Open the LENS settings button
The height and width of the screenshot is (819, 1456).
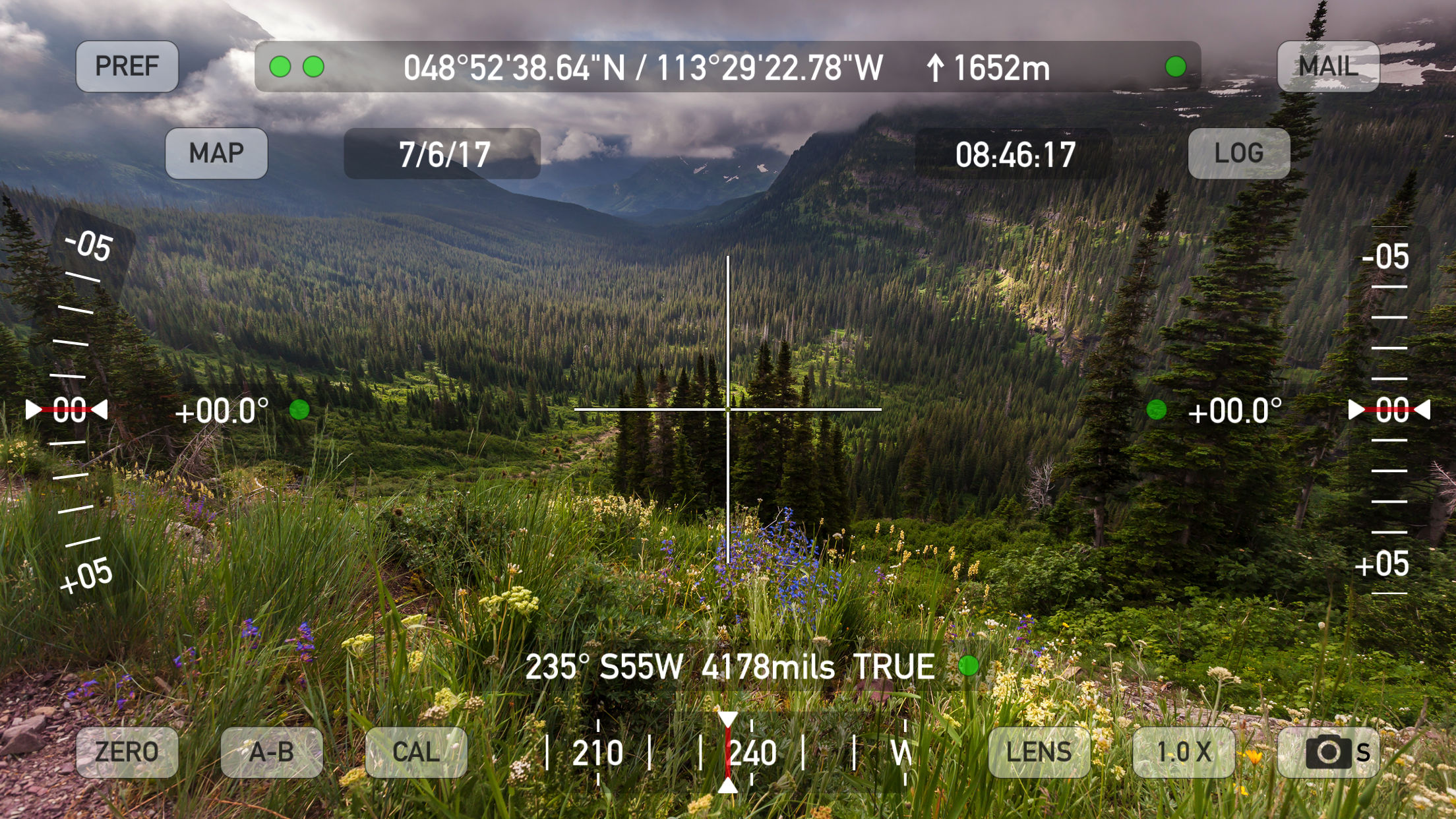1039,752
